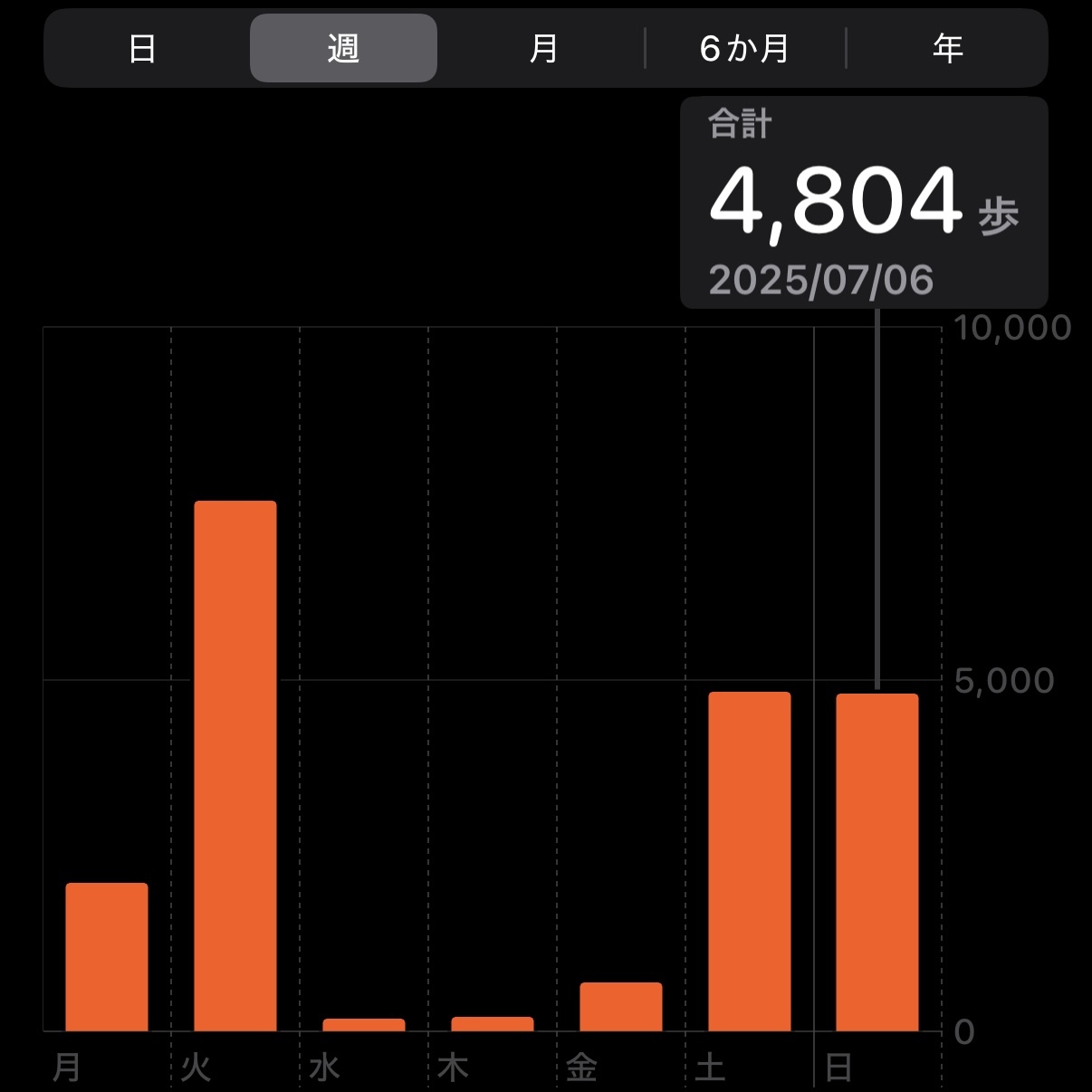Switch to the 月 (month) view
The height and width of the screenshot is (1092, 1092).
click(x=543, y=48)
